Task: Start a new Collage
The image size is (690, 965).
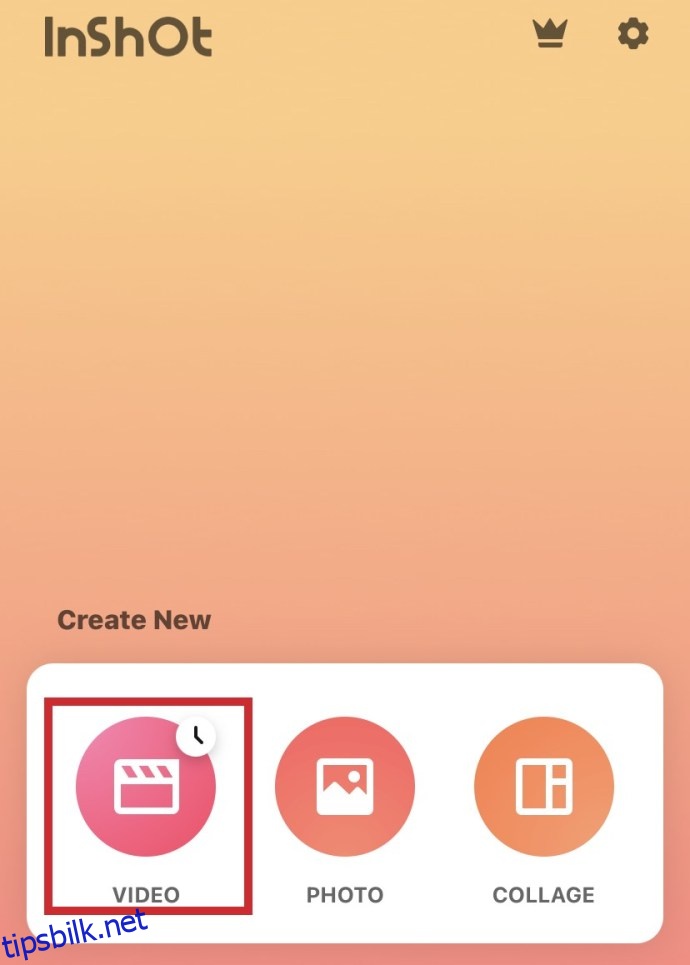Action: point(544,787)
